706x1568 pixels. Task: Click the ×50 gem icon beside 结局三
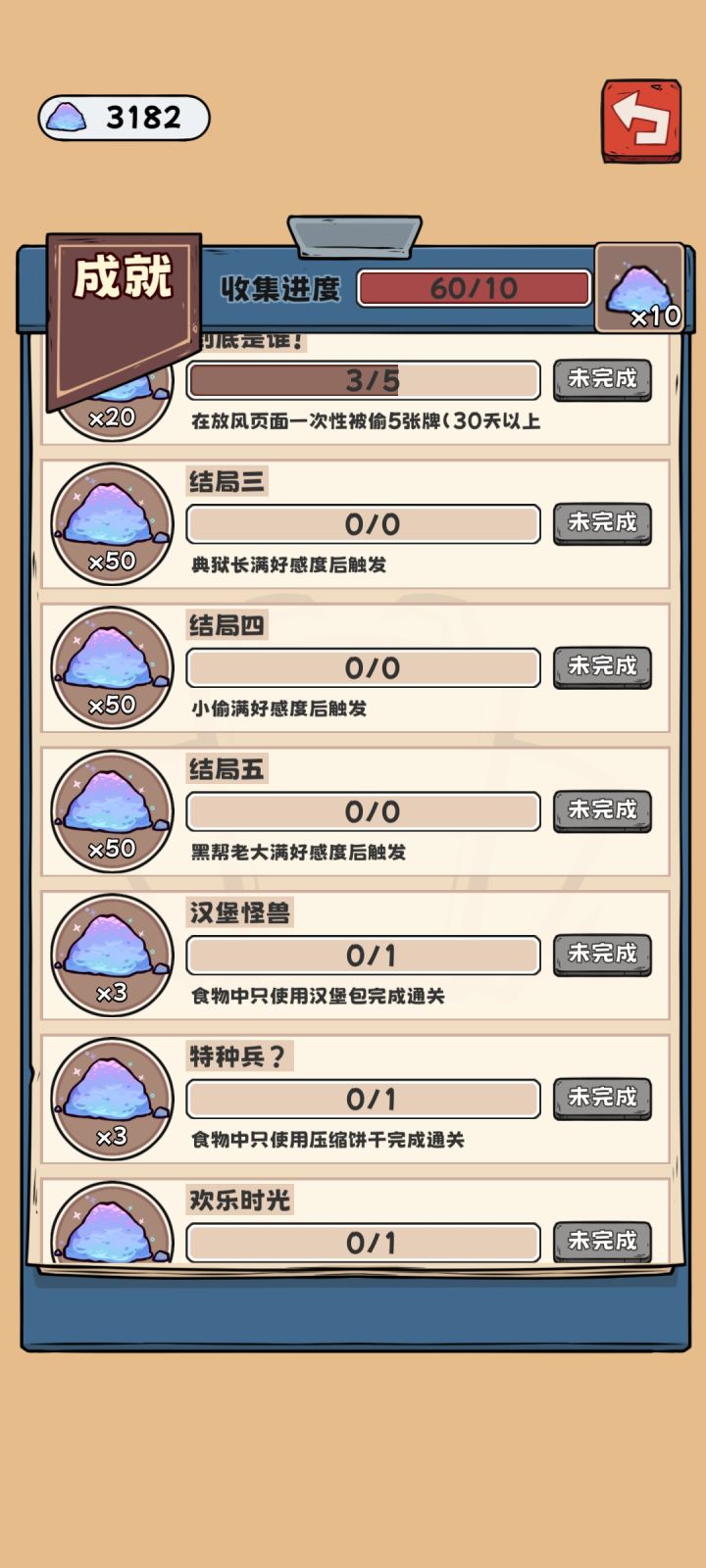[x=113, y=522]
